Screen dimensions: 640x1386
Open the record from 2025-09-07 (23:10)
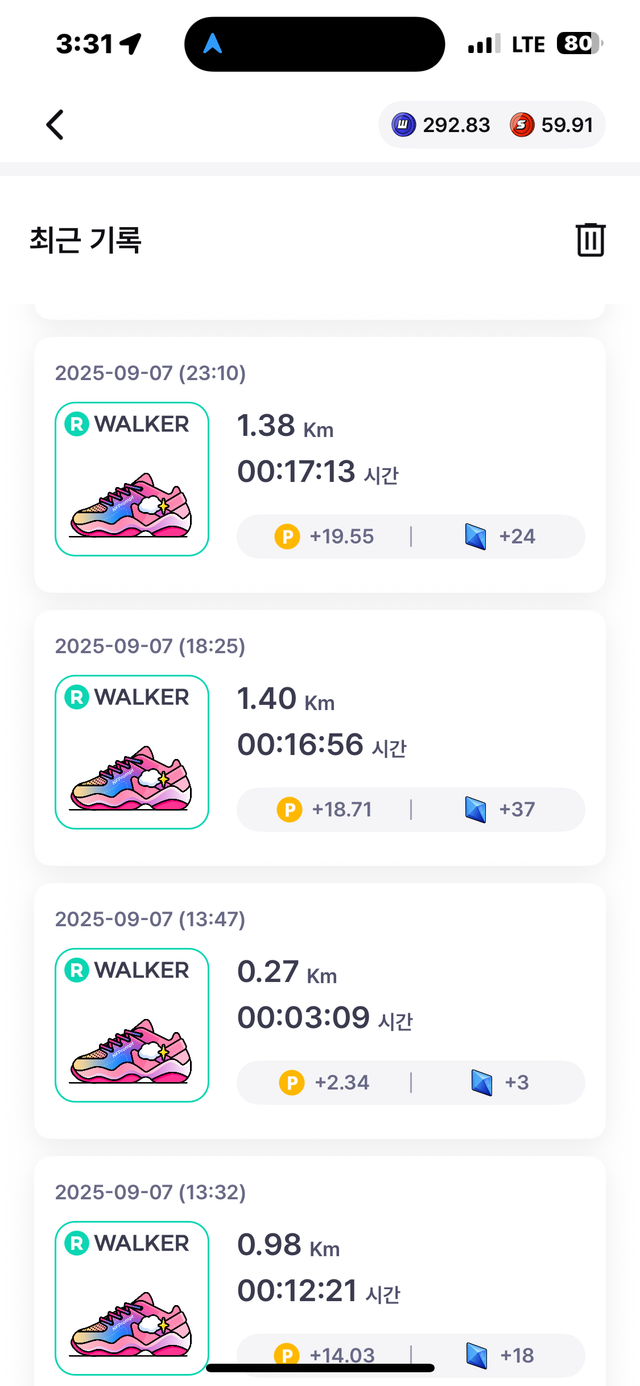[320, 465]
